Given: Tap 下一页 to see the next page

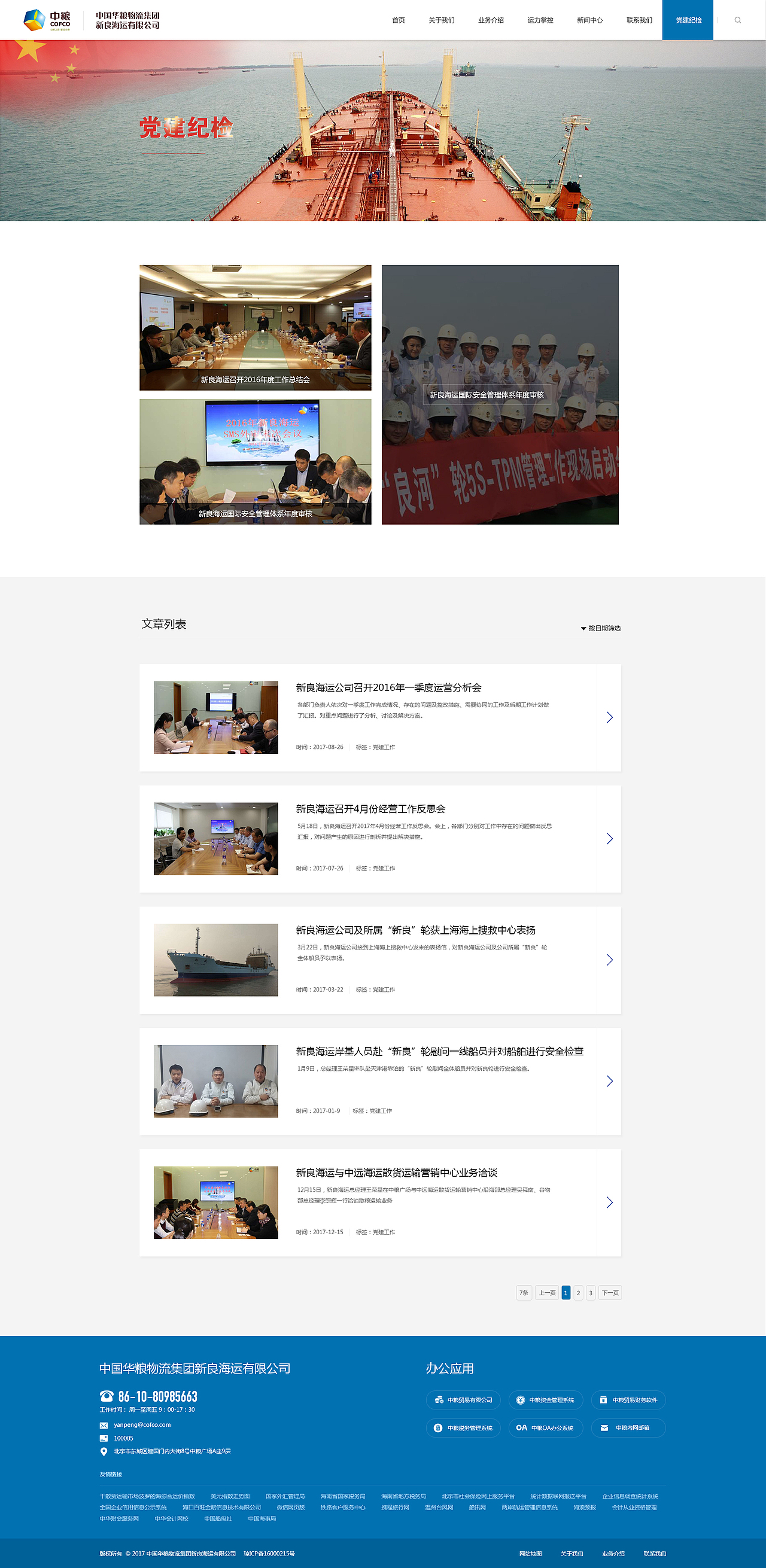Looking at the screenshot, I should [x=610, y=1293].
